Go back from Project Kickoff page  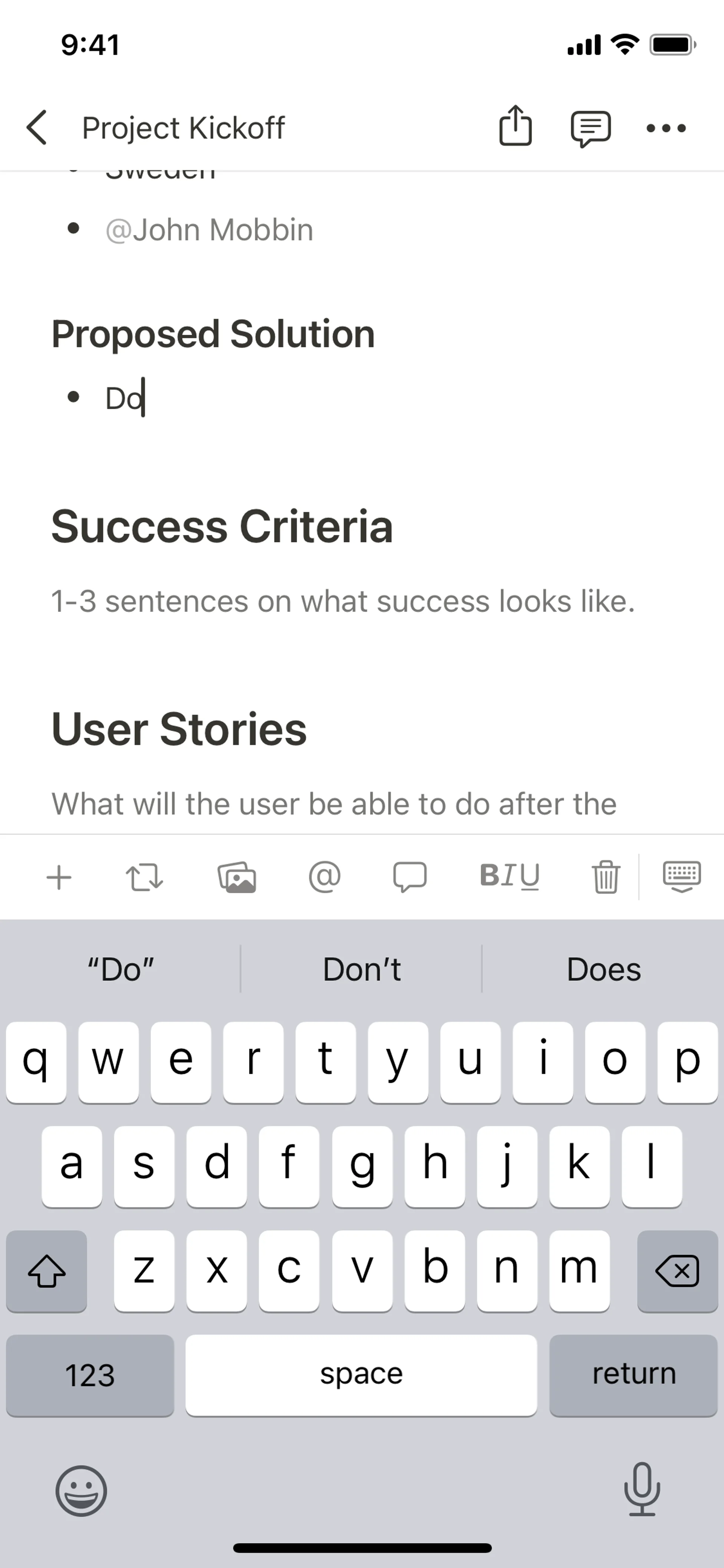(37, 128)
